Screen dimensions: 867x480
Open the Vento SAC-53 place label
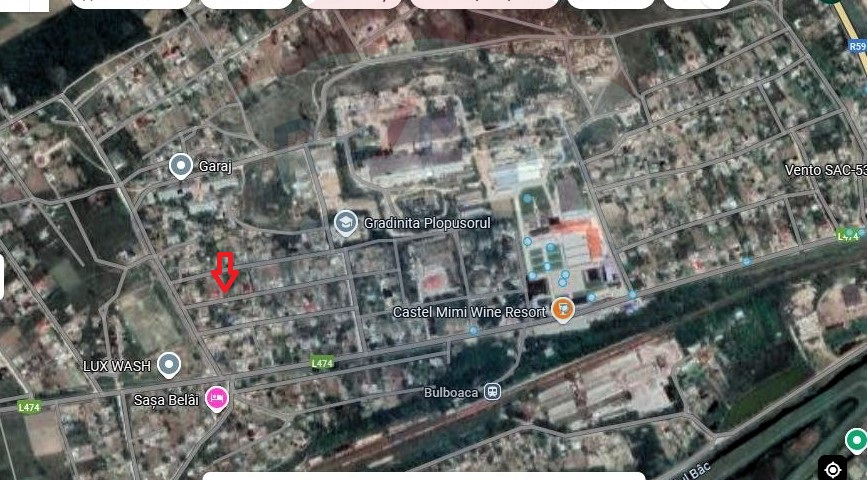coord(824,170)
